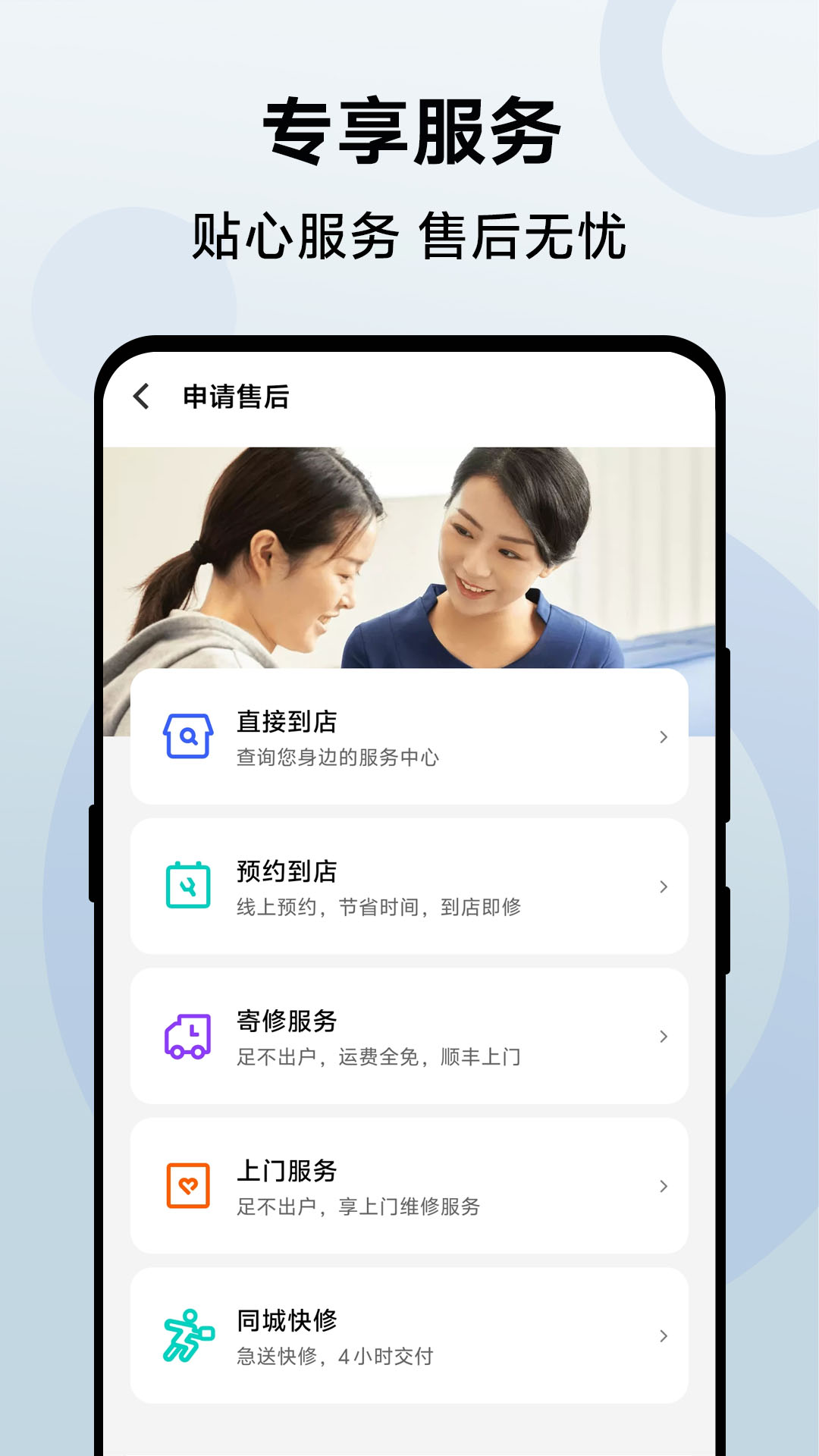
Task: Select the 申请售后 page title
Action: coord(235,396)
